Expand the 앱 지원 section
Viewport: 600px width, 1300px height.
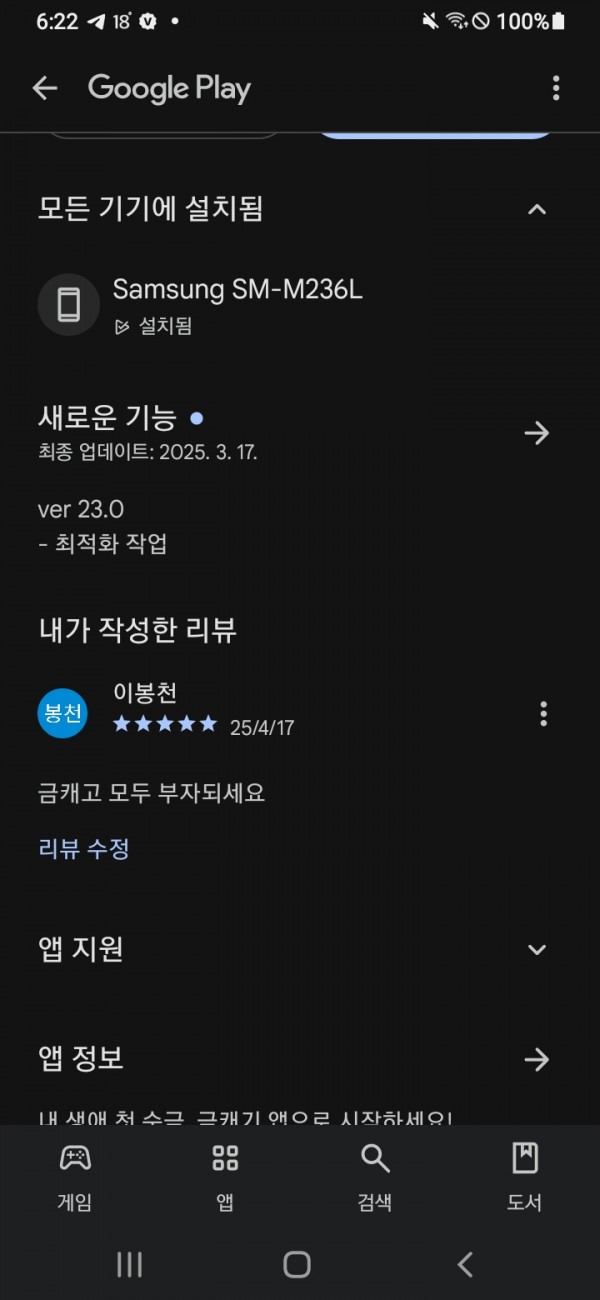[537, 949]
